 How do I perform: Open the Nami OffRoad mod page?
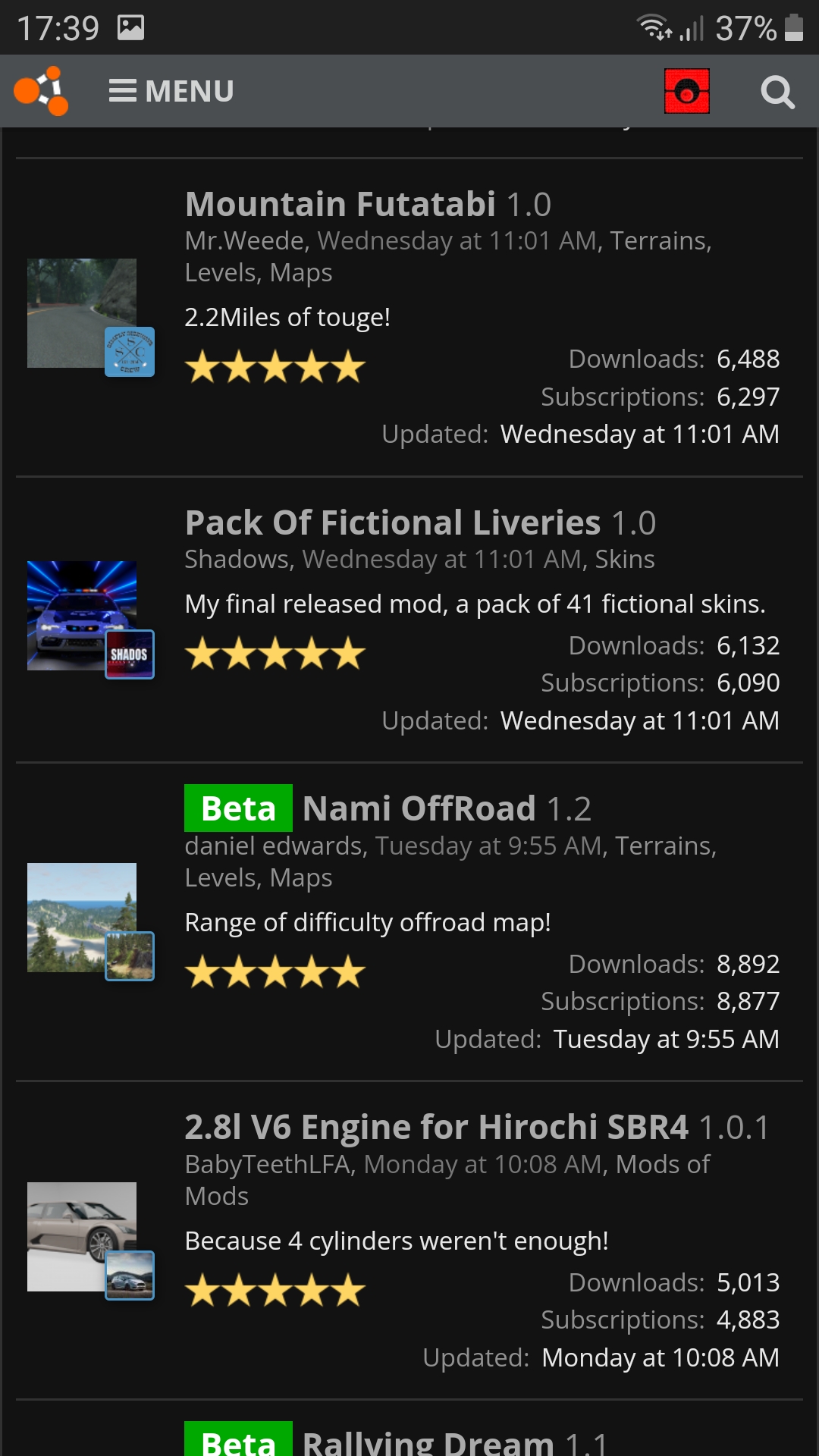pos(419,809)
